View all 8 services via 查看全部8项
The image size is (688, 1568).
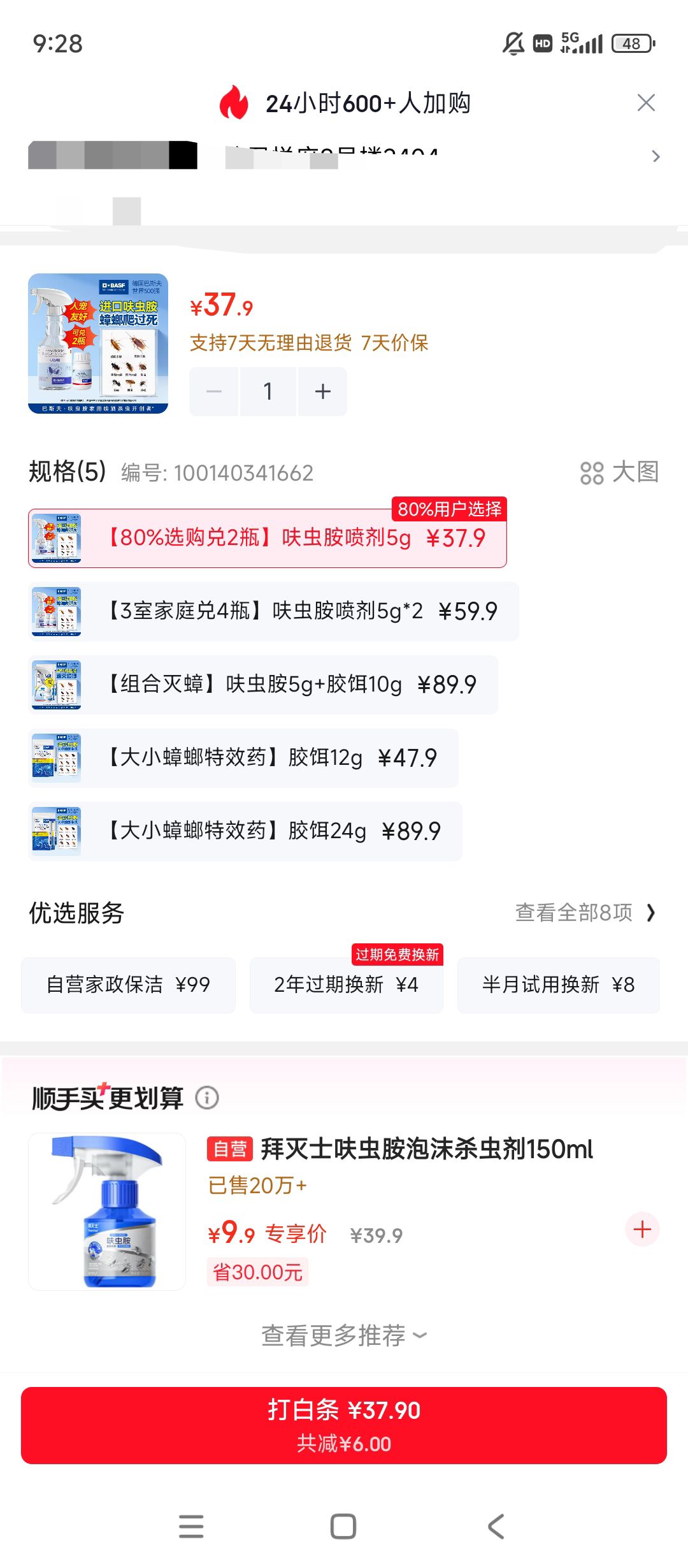pyautogui.click(x=585, y=913)
